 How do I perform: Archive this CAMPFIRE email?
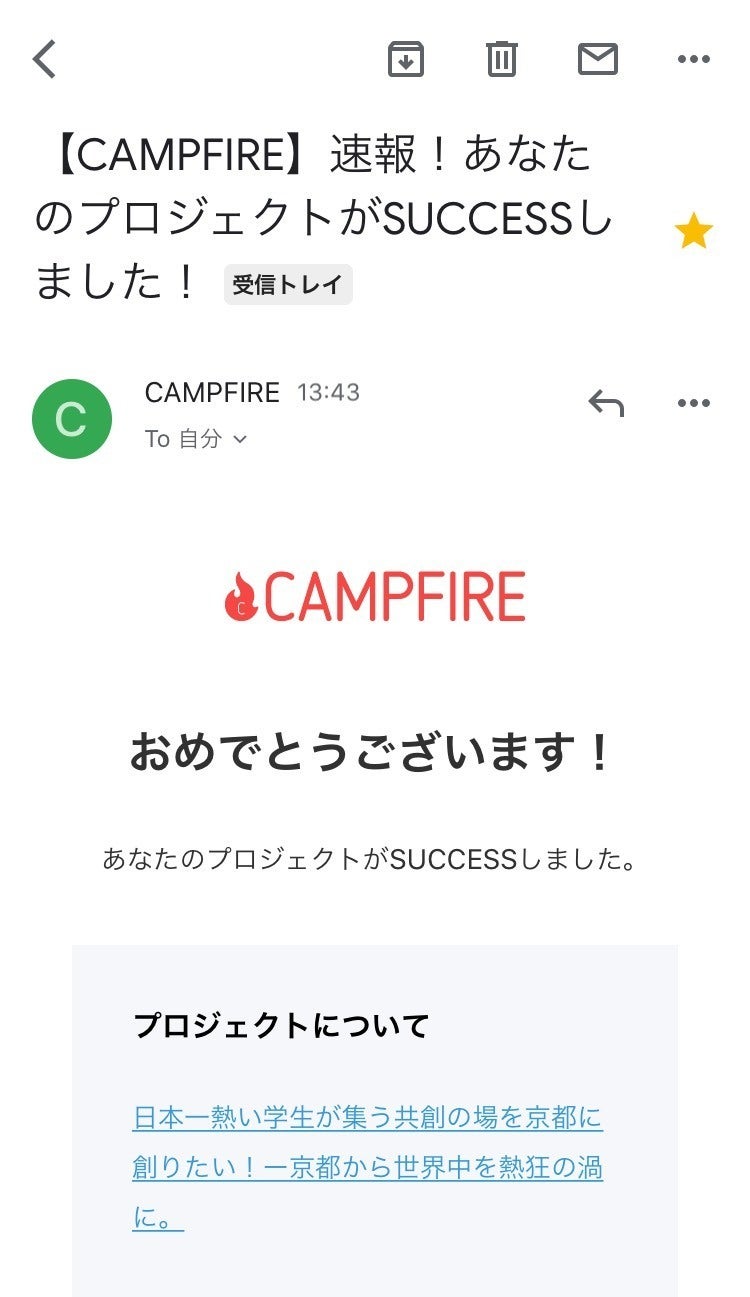tap(405, 60)
